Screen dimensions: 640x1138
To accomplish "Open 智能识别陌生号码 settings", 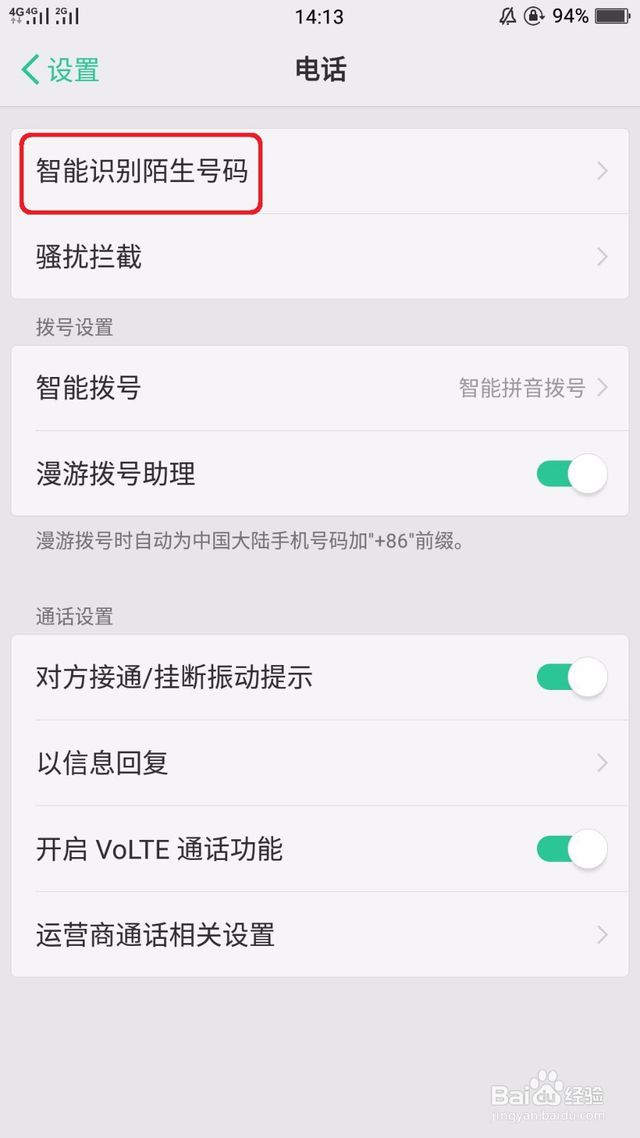I will [319, 171].
